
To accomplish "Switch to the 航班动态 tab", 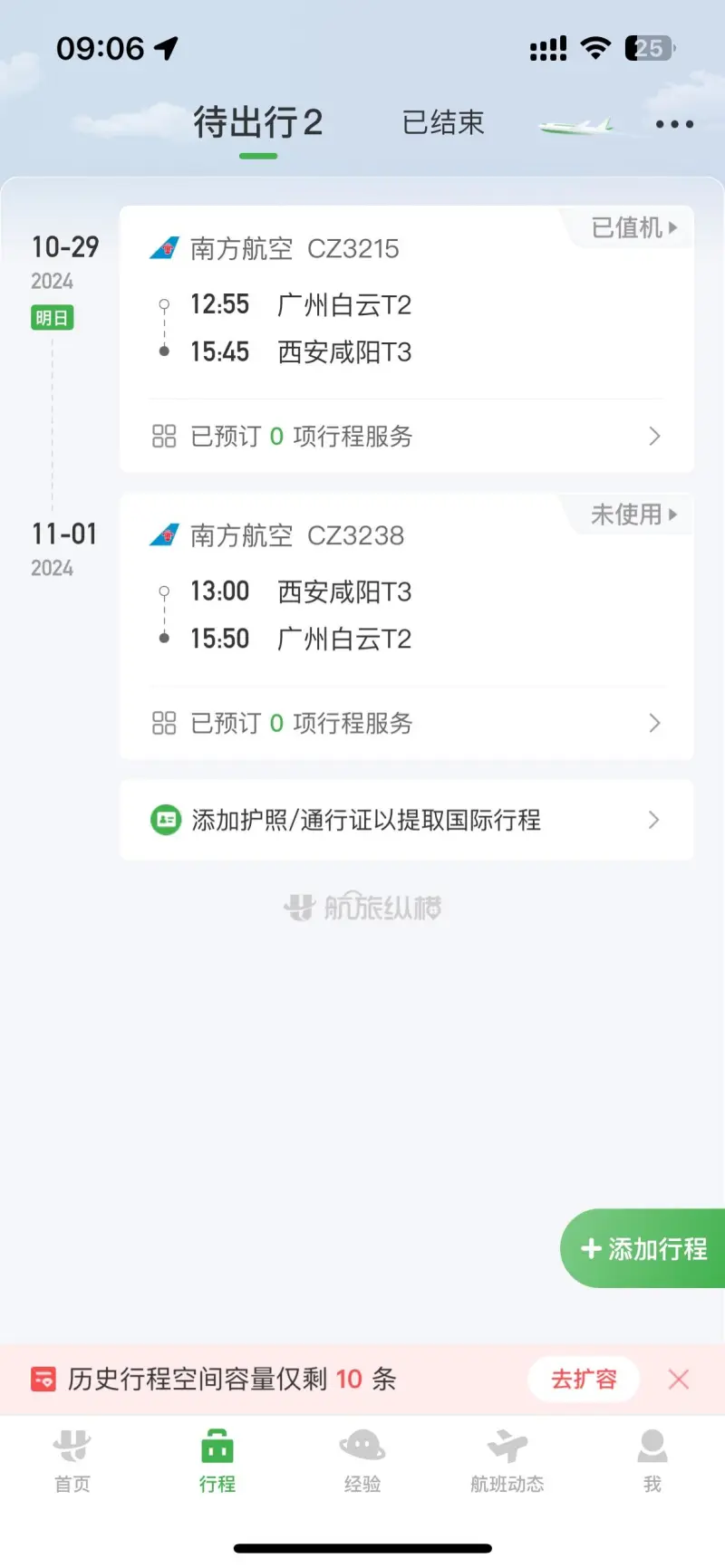I will (507, 1458).
